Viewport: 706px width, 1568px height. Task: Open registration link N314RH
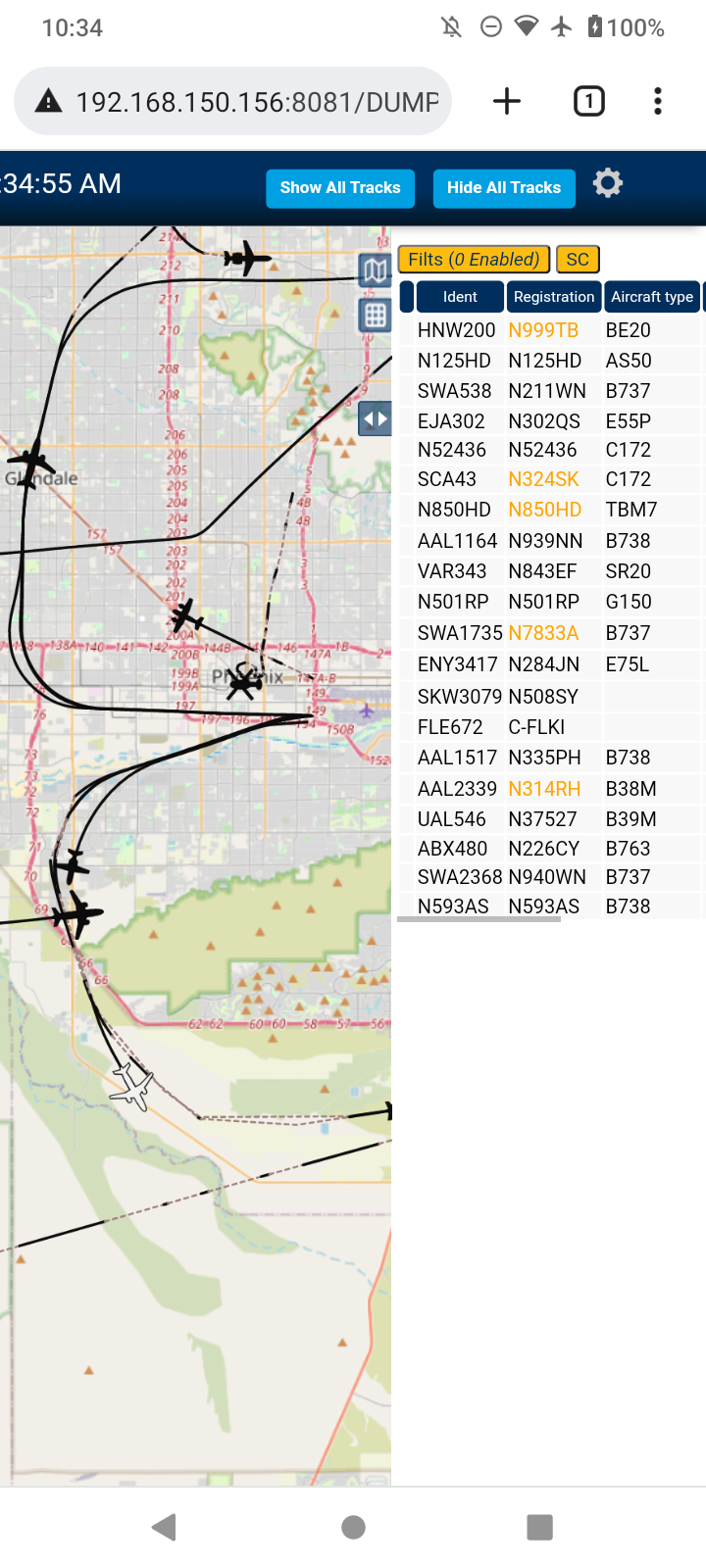pos(544,789)
